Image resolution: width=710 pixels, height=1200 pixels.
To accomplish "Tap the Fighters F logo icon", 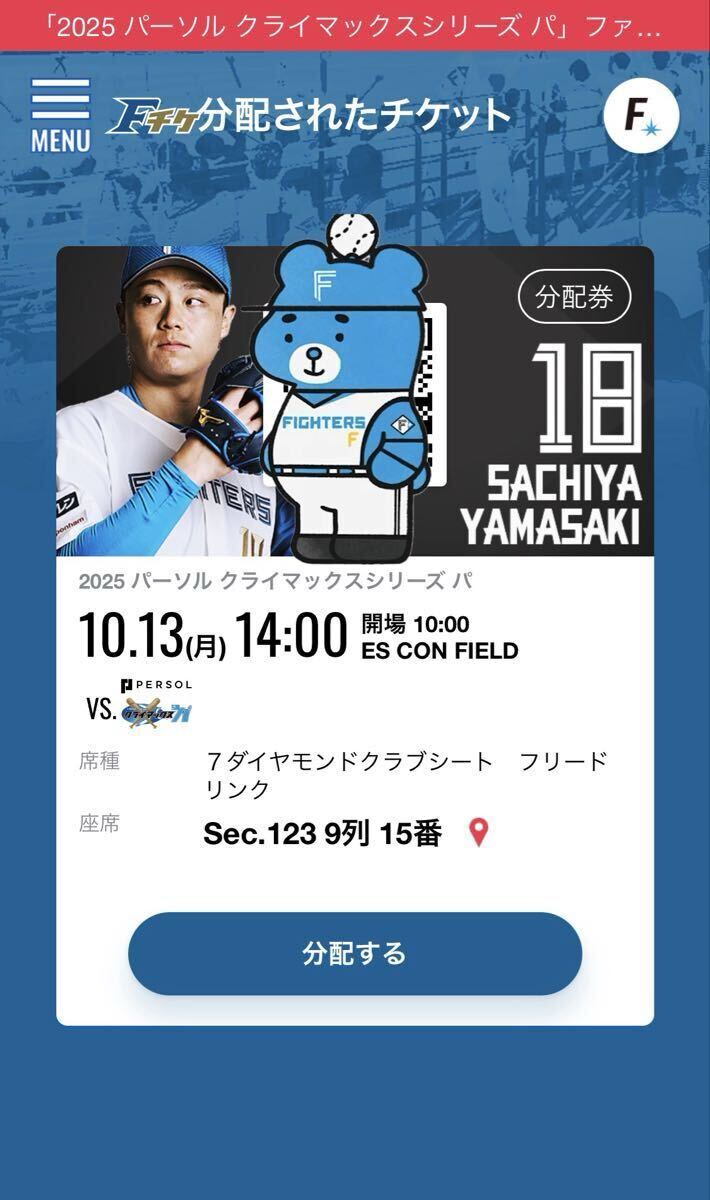I will [x=641, y=115].
